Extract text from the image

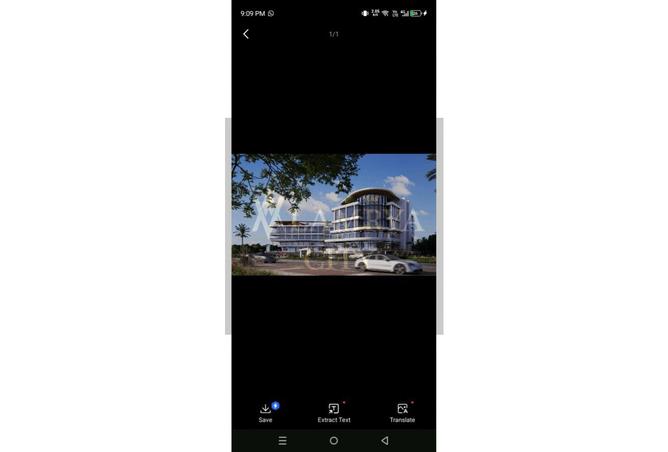click(x=334, y=411)
